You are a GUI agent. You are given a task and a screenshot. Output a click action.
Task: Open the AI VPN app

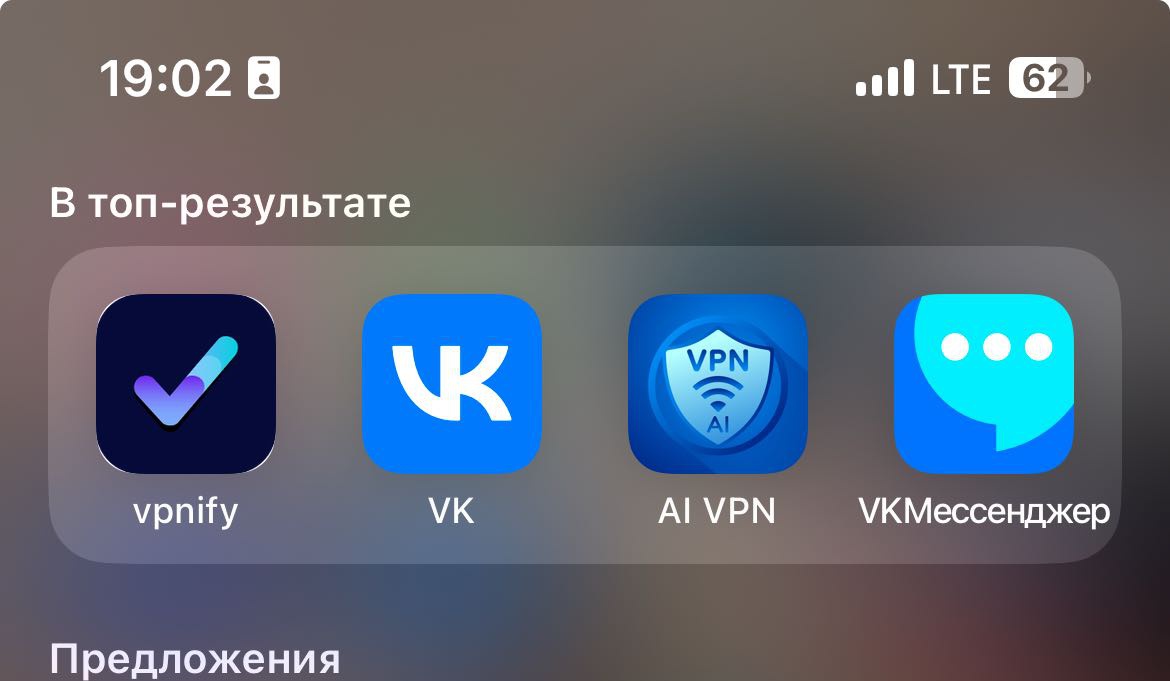pos(717,383)
